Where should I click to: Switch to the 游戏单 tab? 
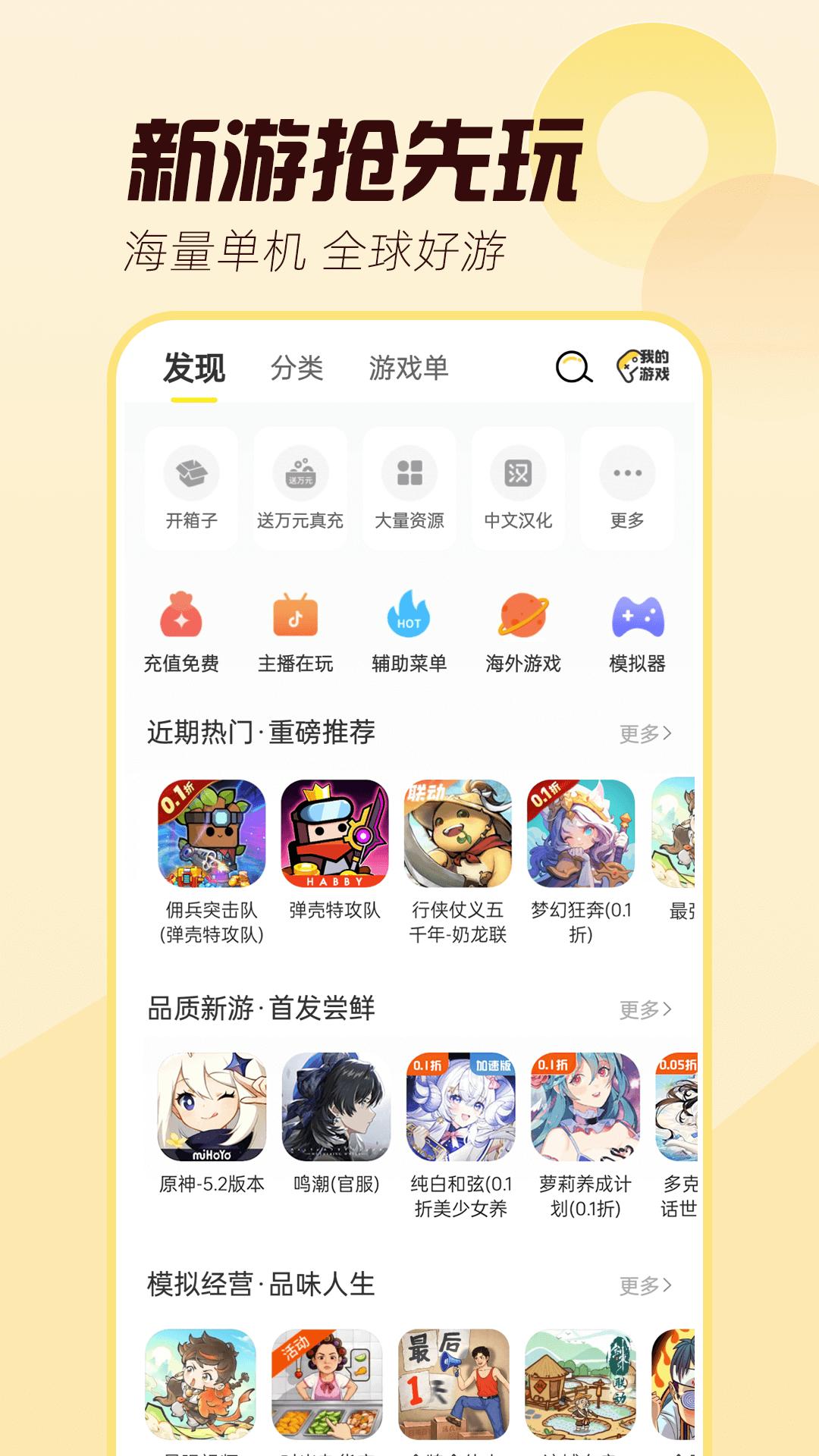click(407, 367)
